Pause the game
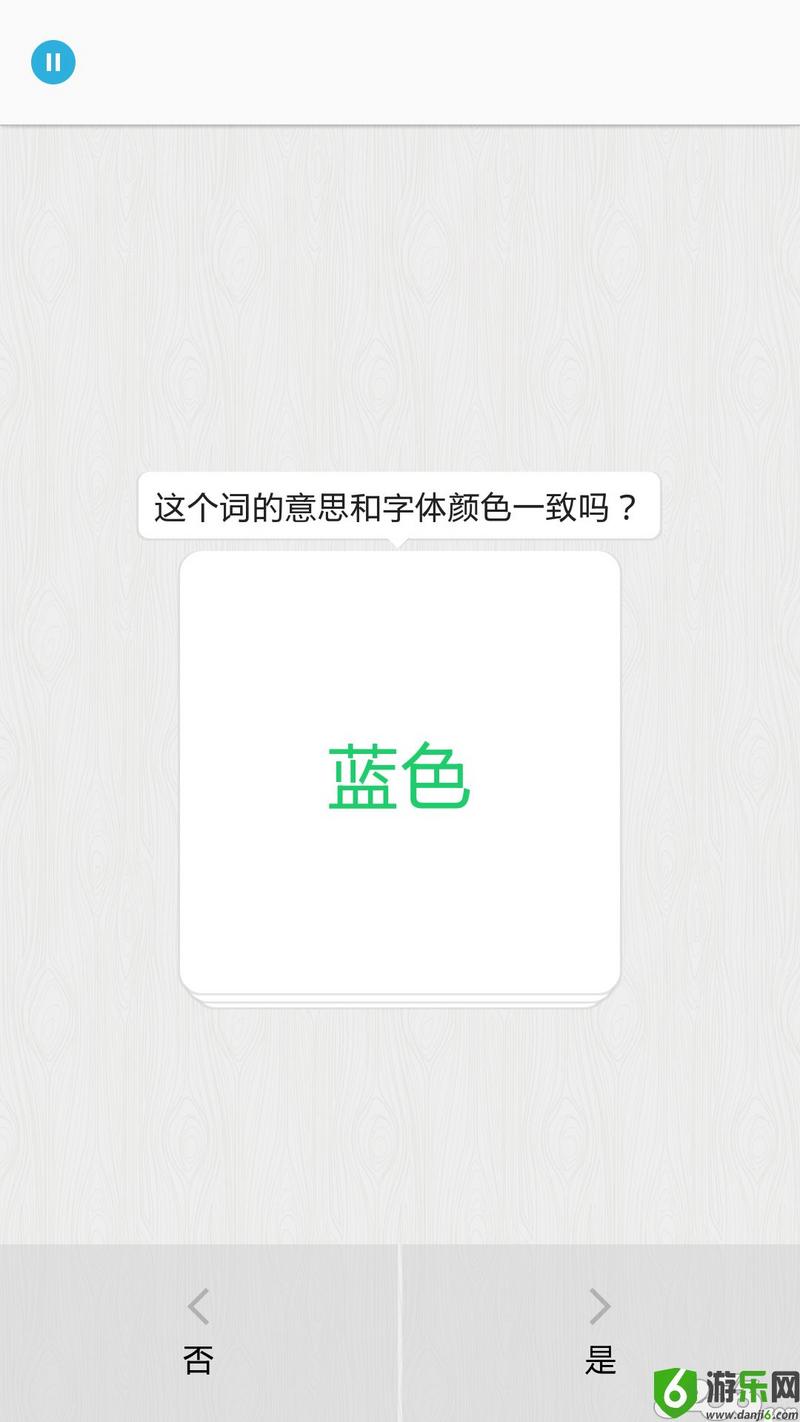Image resolution: width=800 pixels, height=1422 pixels. click(x=53, y=62)
